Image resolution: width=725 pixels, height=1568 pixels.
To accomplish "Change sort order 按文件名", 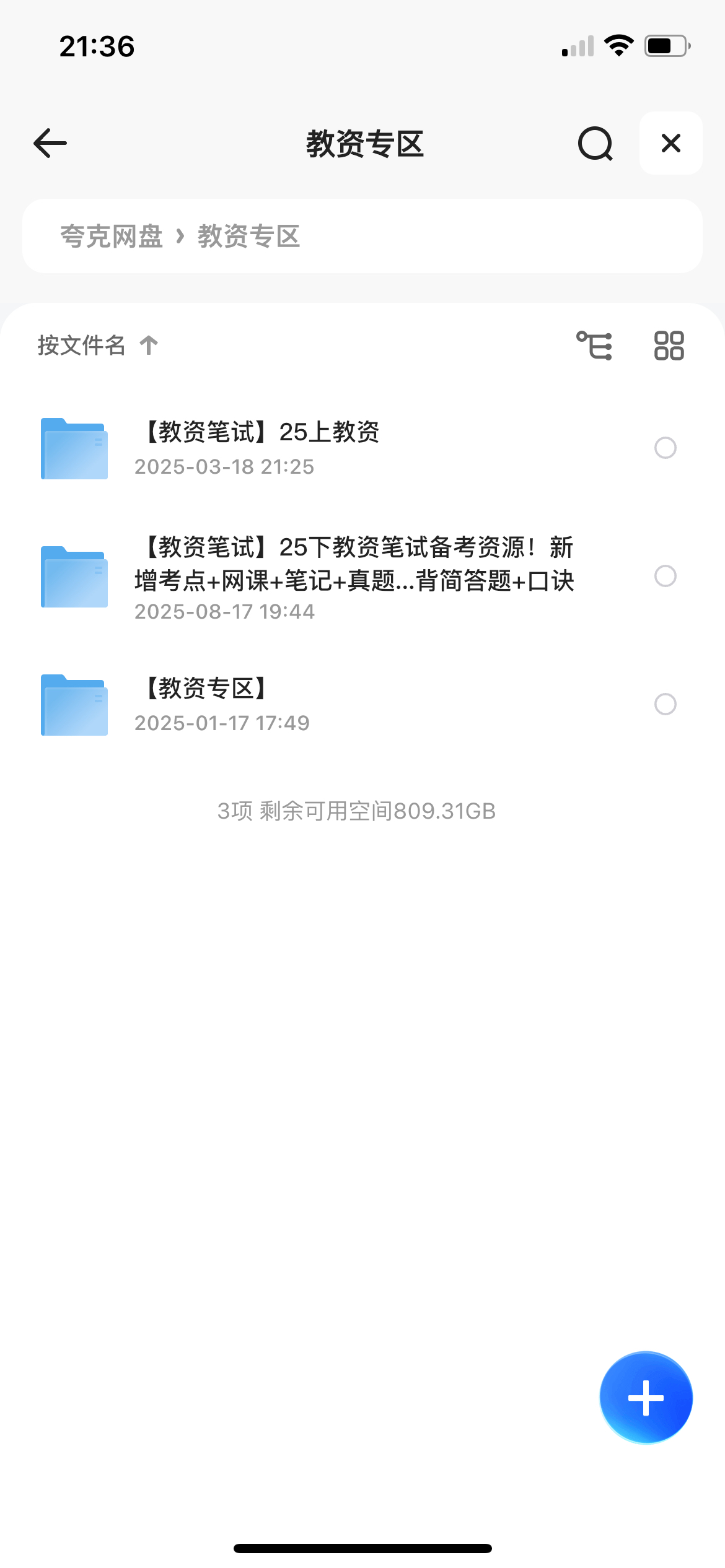I will [98, 345].
